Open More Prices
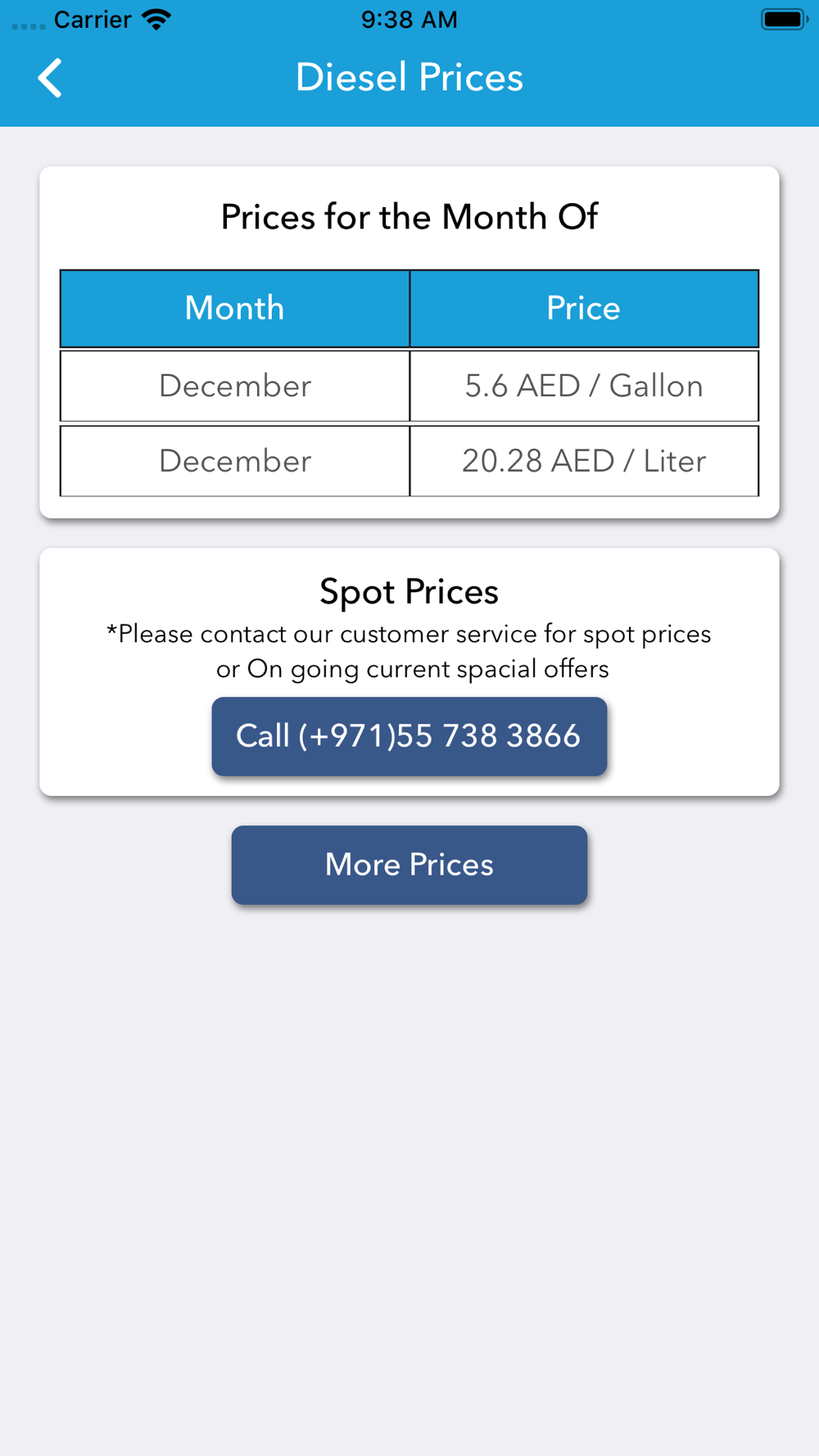The image size is (819, 1456). click(x=409, y=865)
